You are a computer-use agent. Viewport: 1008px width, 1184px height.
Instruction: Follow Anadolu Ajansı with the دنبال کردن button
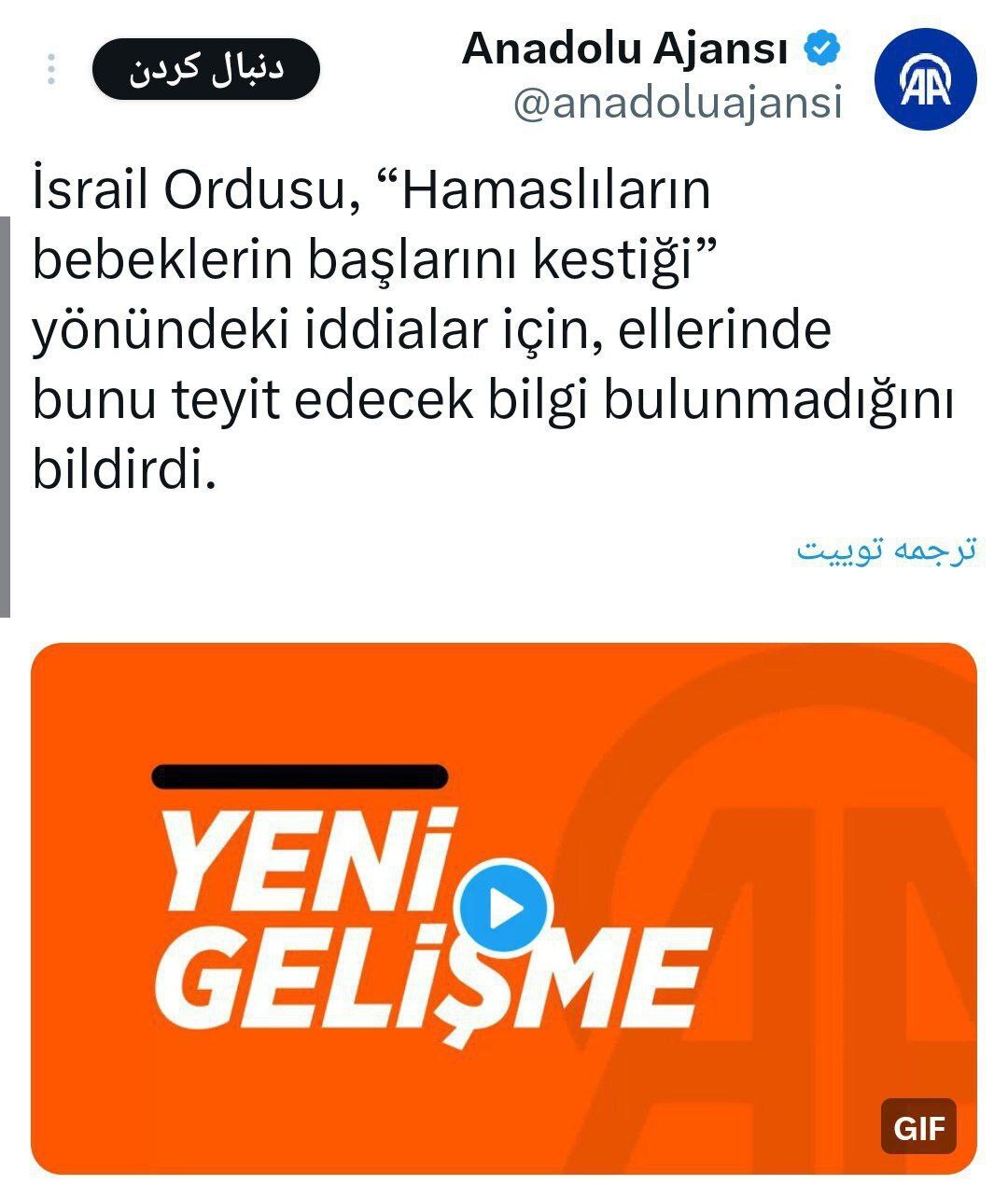pyautogui.click(x=205, y=70)
